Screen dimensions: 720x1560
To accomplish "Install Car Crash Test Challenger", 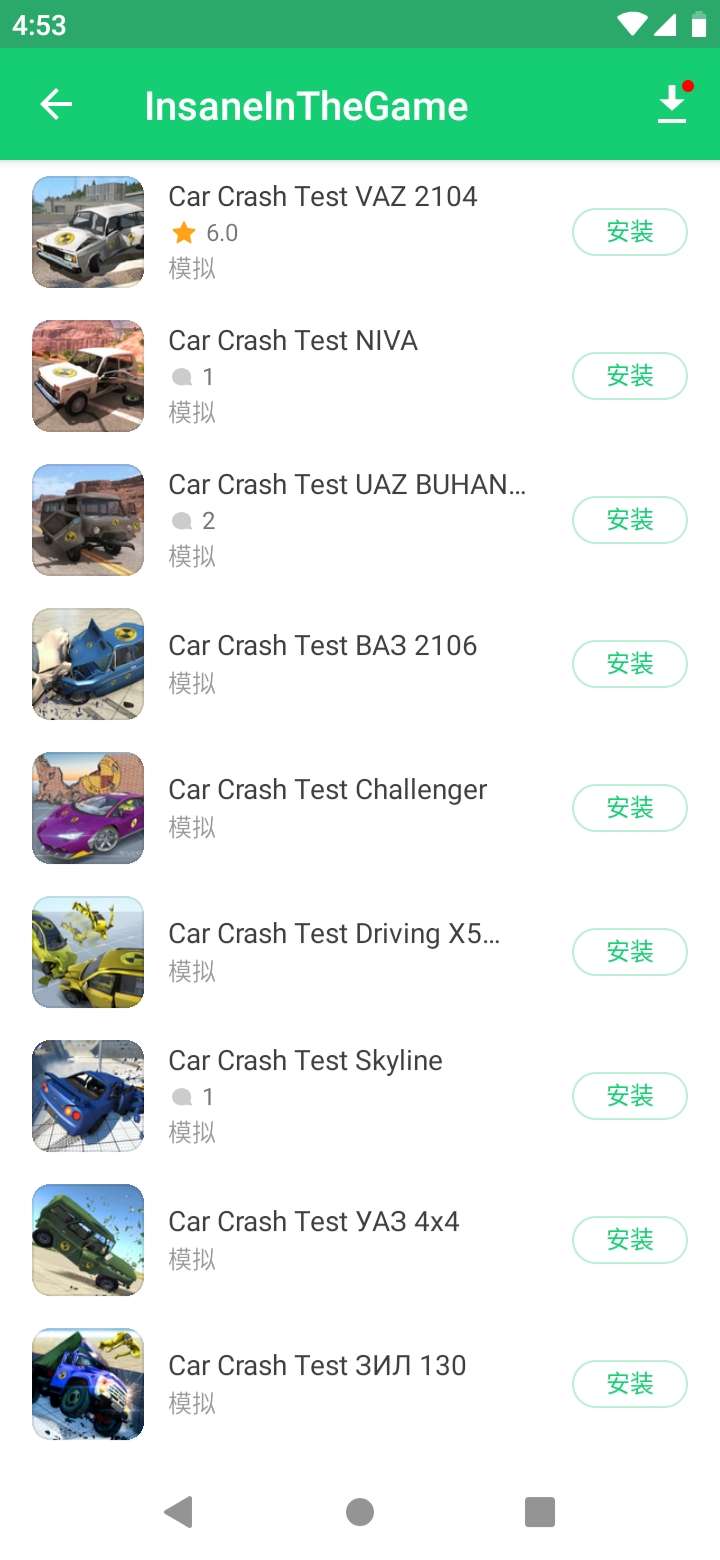I will (630, 808).
